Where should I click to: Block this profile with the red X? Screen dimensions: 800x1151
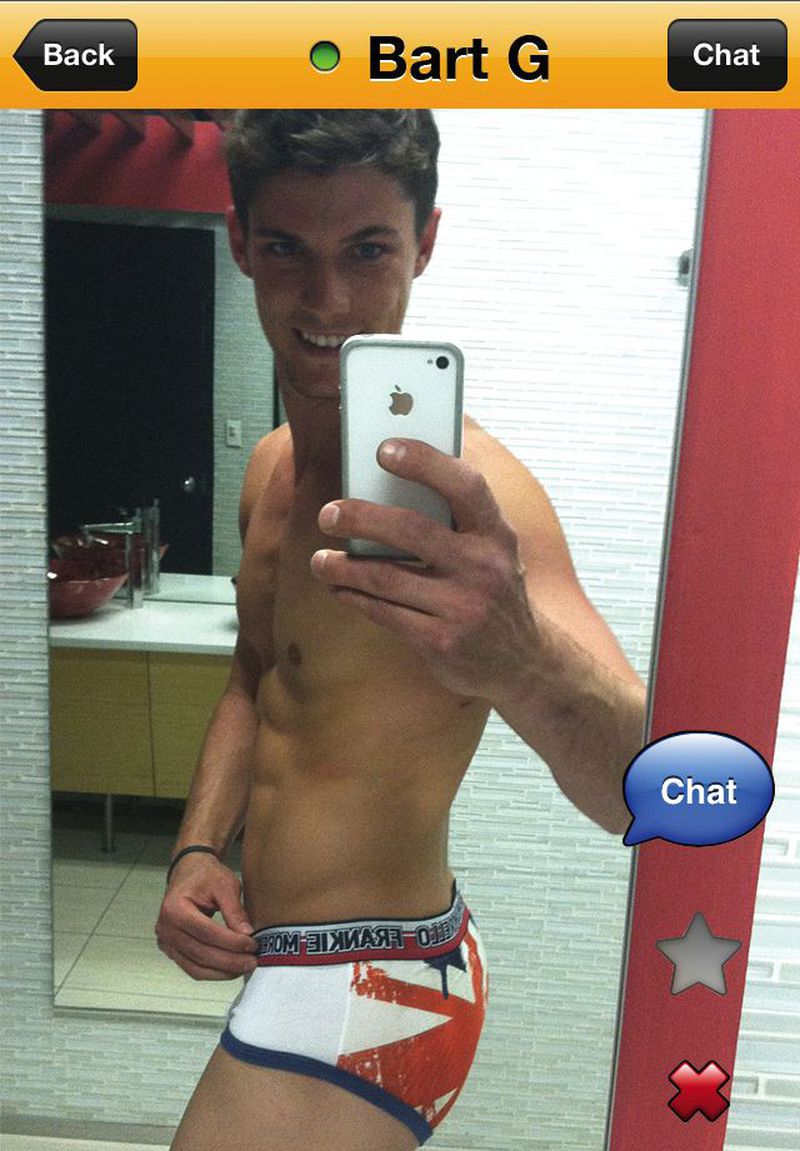[x=698, y=1090]
